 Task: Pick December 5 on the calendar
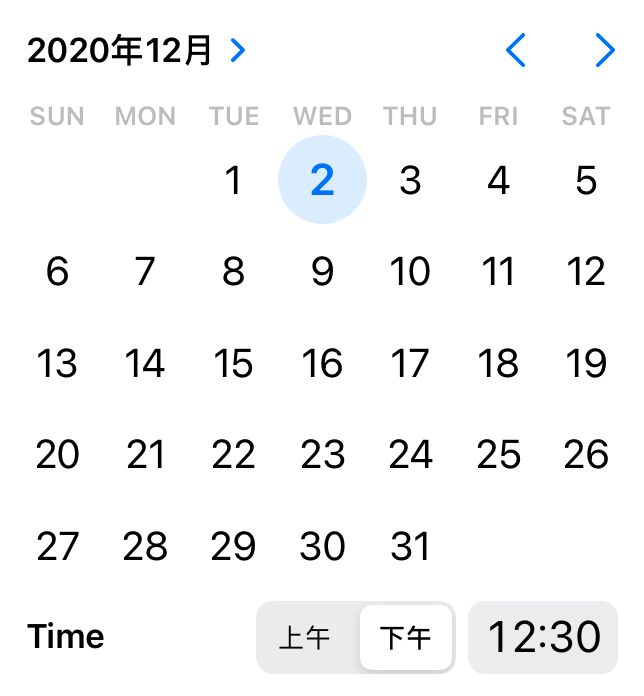[586, 181]
